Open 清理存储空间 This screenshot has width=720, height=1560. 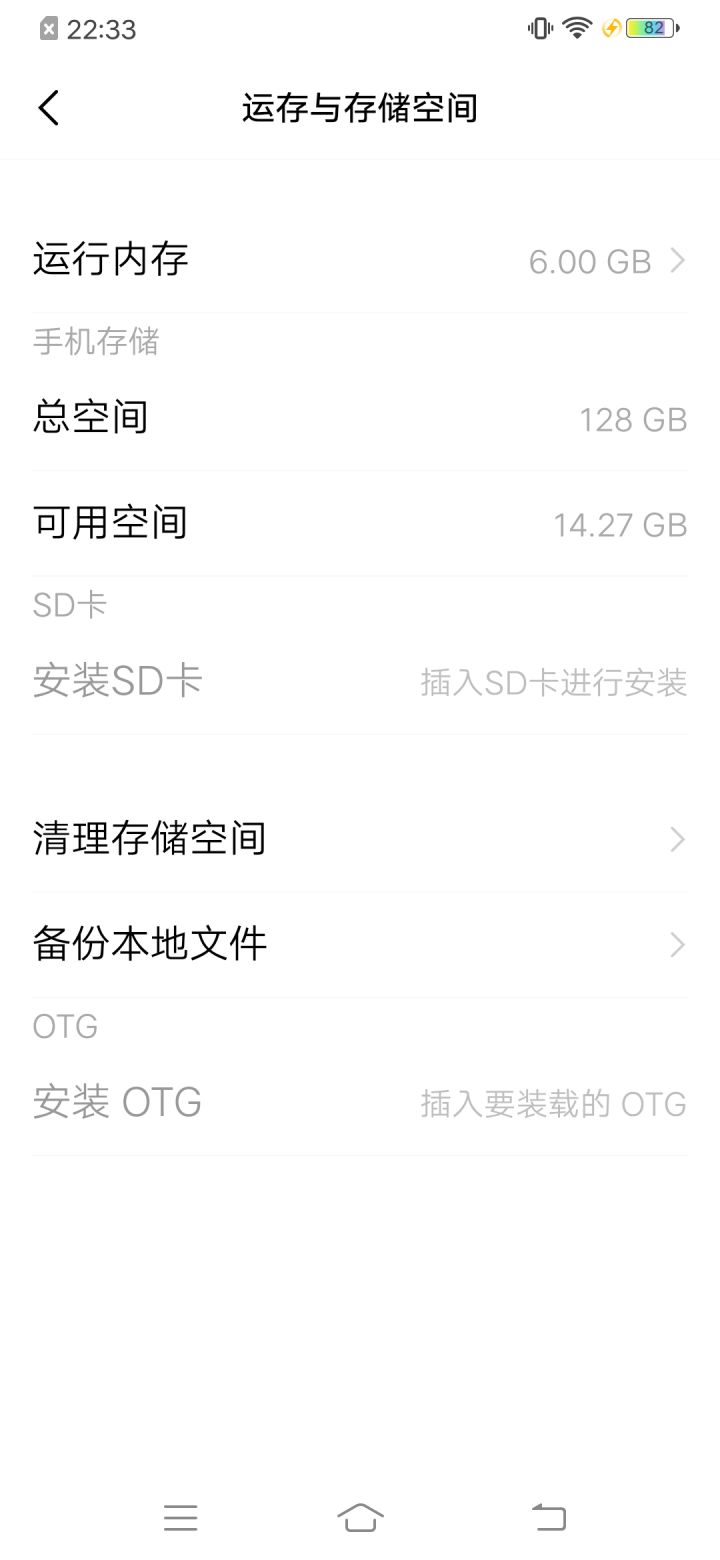pos(360,839)
